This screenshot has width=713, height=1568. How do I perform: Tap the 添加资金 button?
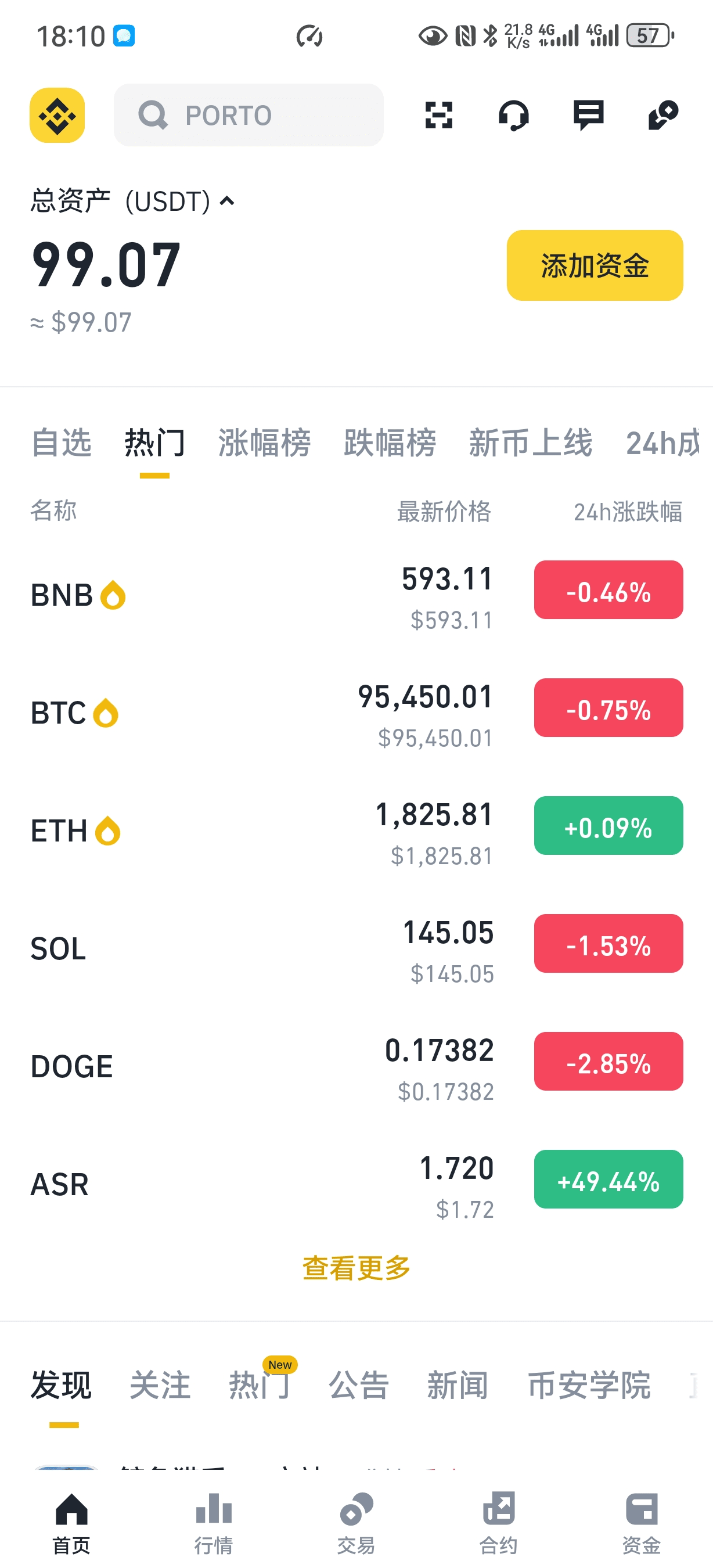point(595,265)
